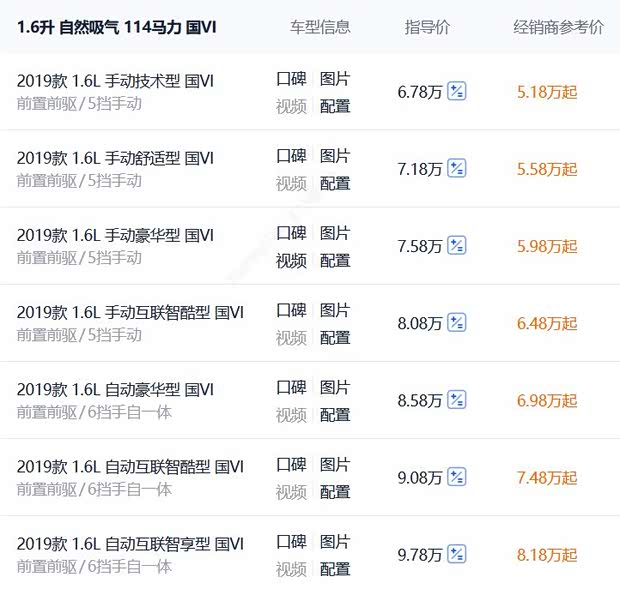Open price calculator beside 7.18万
The height and width of the screenshot is (589, 620).
(457, 169)
